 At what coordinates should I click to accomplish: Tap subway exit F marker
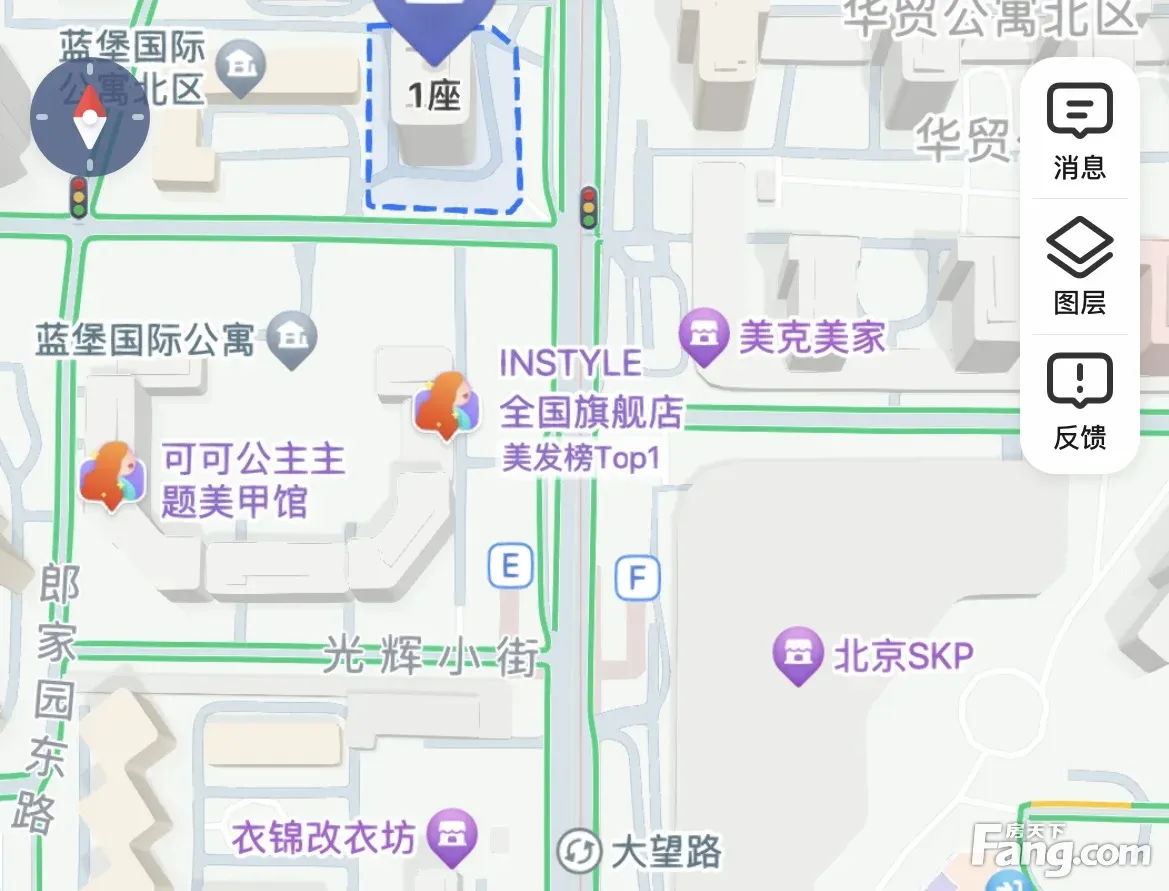point(637,578)
